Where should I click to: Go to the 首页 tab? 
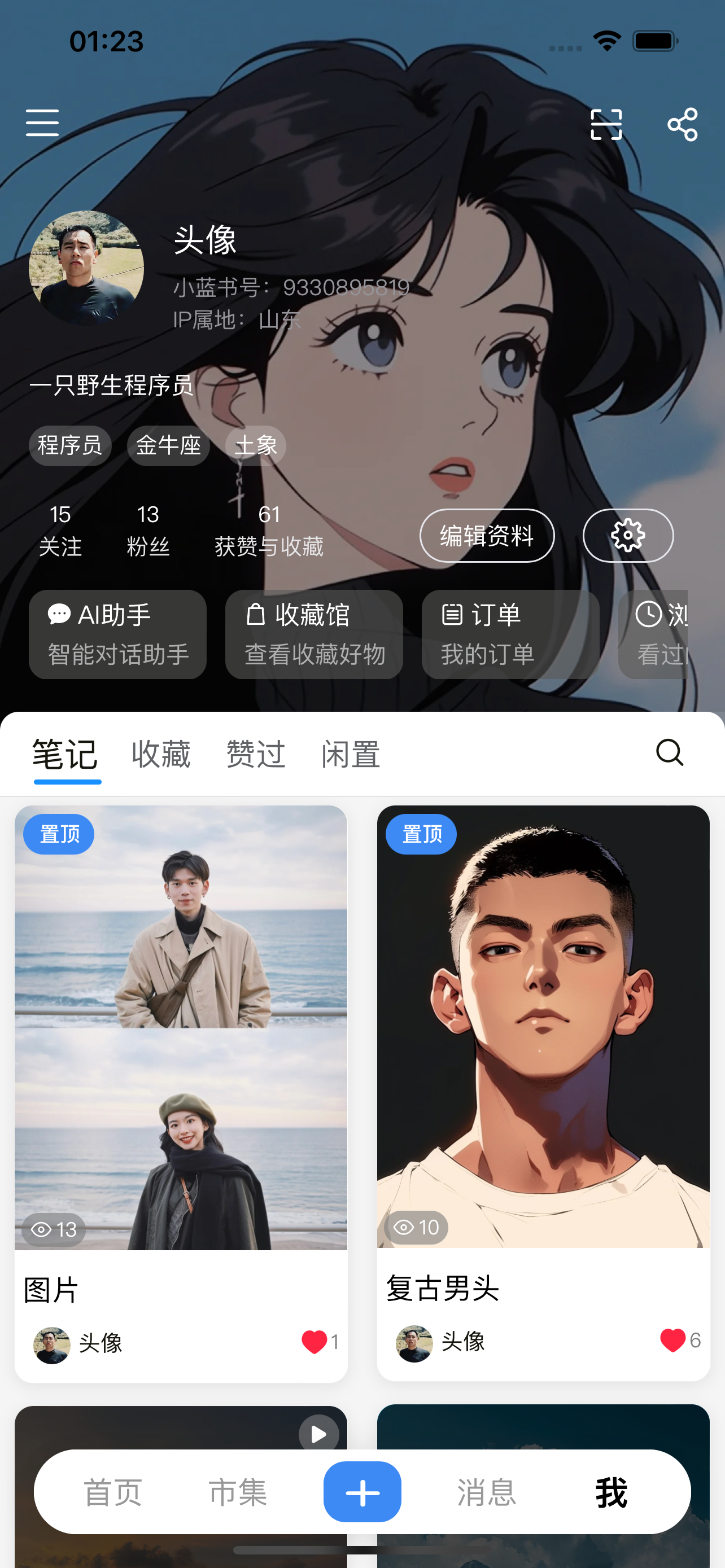(112, 1492)
